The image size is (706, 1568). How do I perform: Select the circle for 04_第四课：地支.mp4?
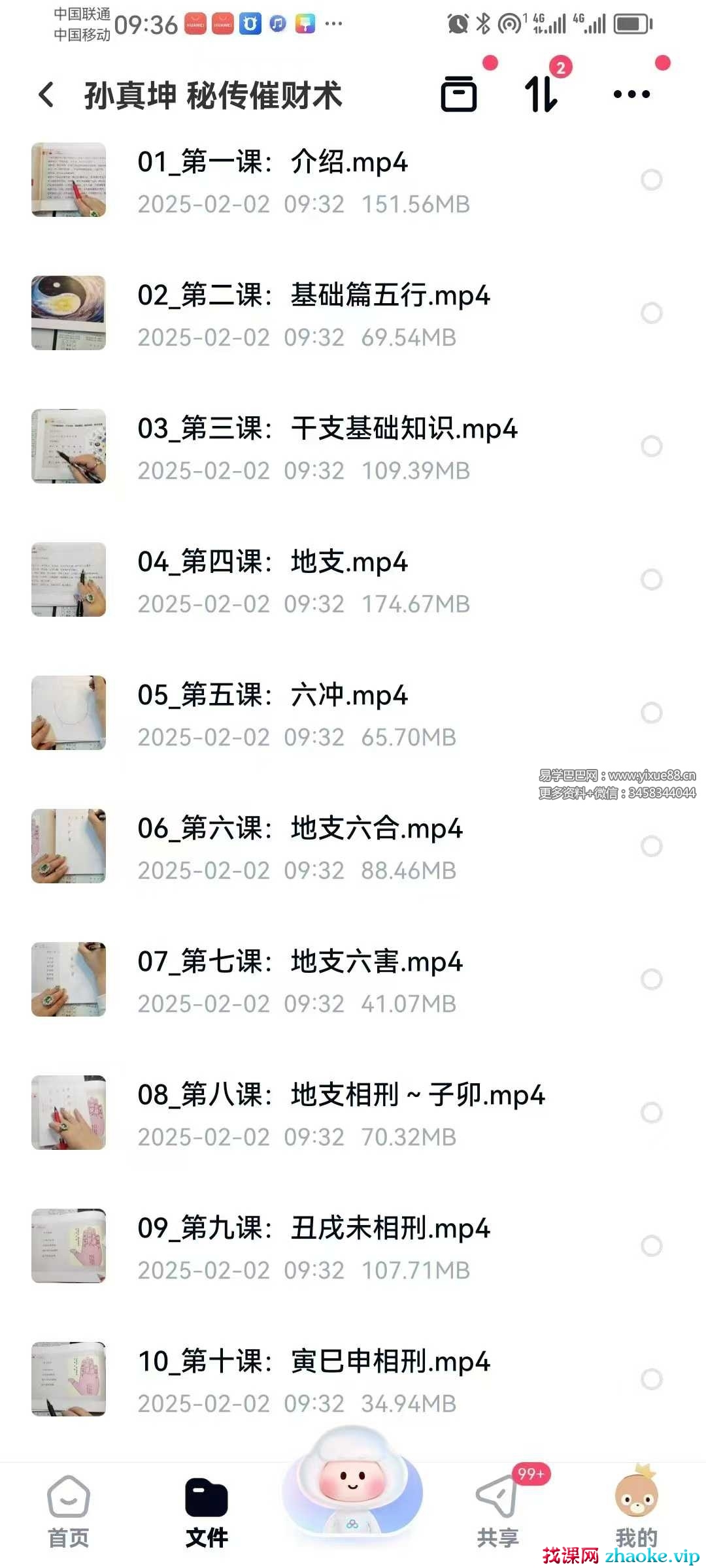point(652,580)
